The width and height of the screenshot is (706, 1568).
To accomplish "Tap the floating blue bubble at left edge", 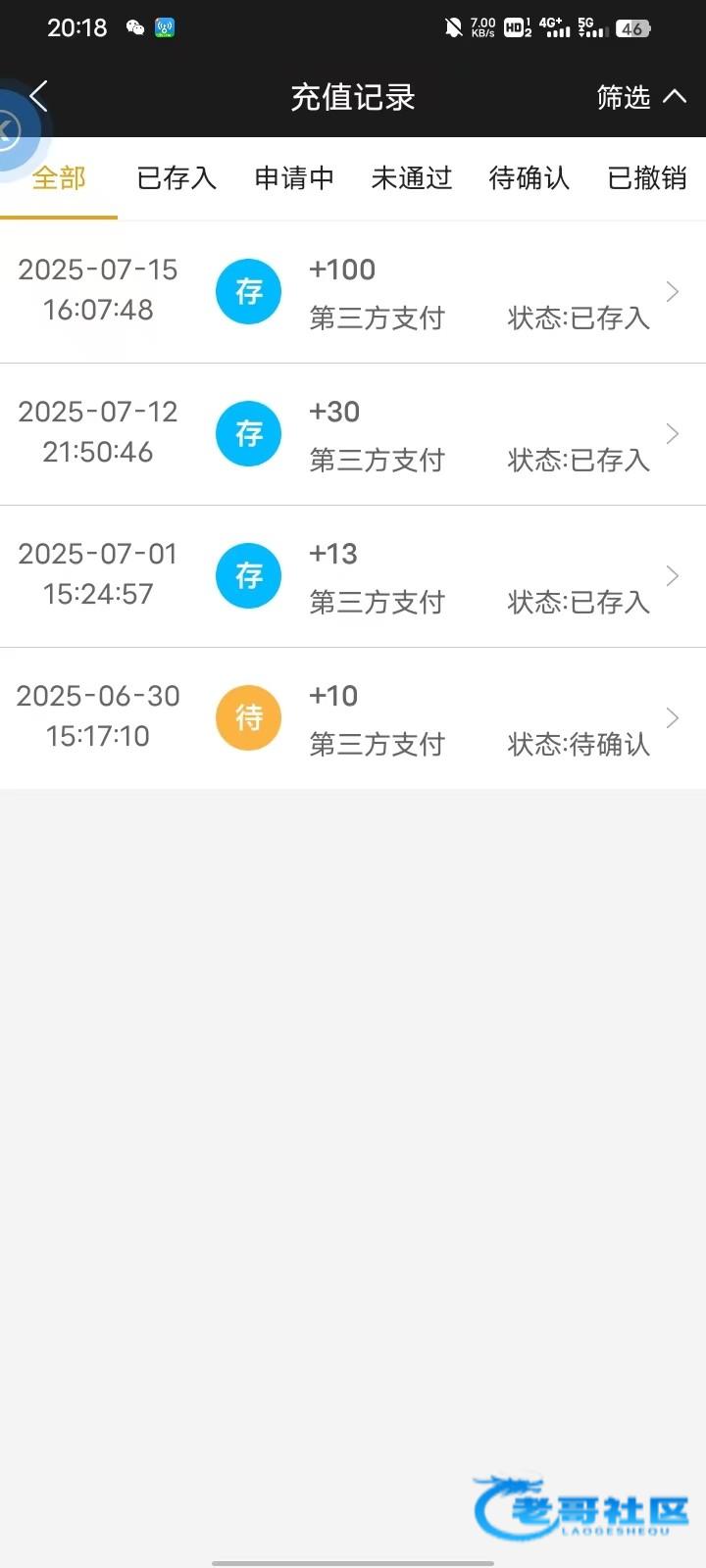I will (14, 129).
